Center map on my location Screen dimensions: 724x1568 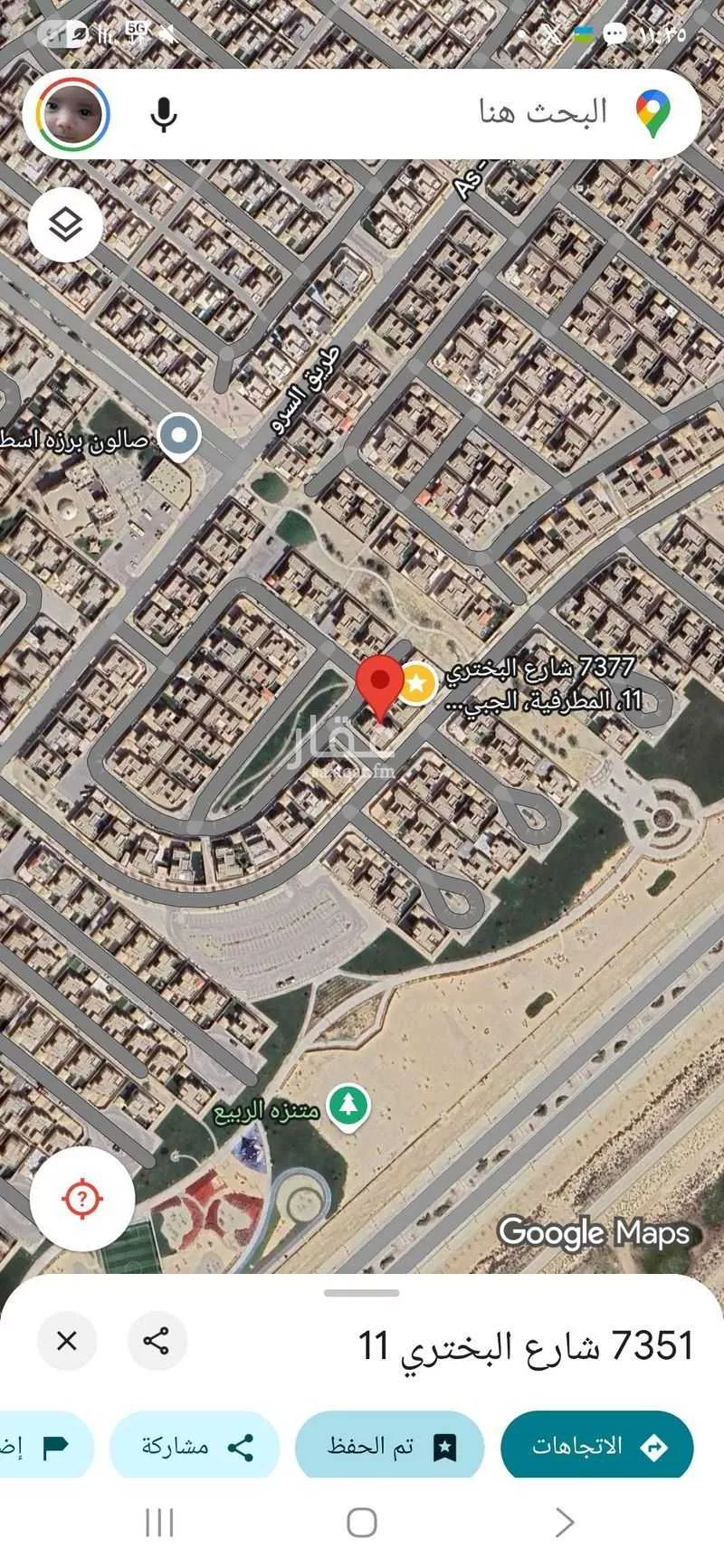tap(82, 1200)
